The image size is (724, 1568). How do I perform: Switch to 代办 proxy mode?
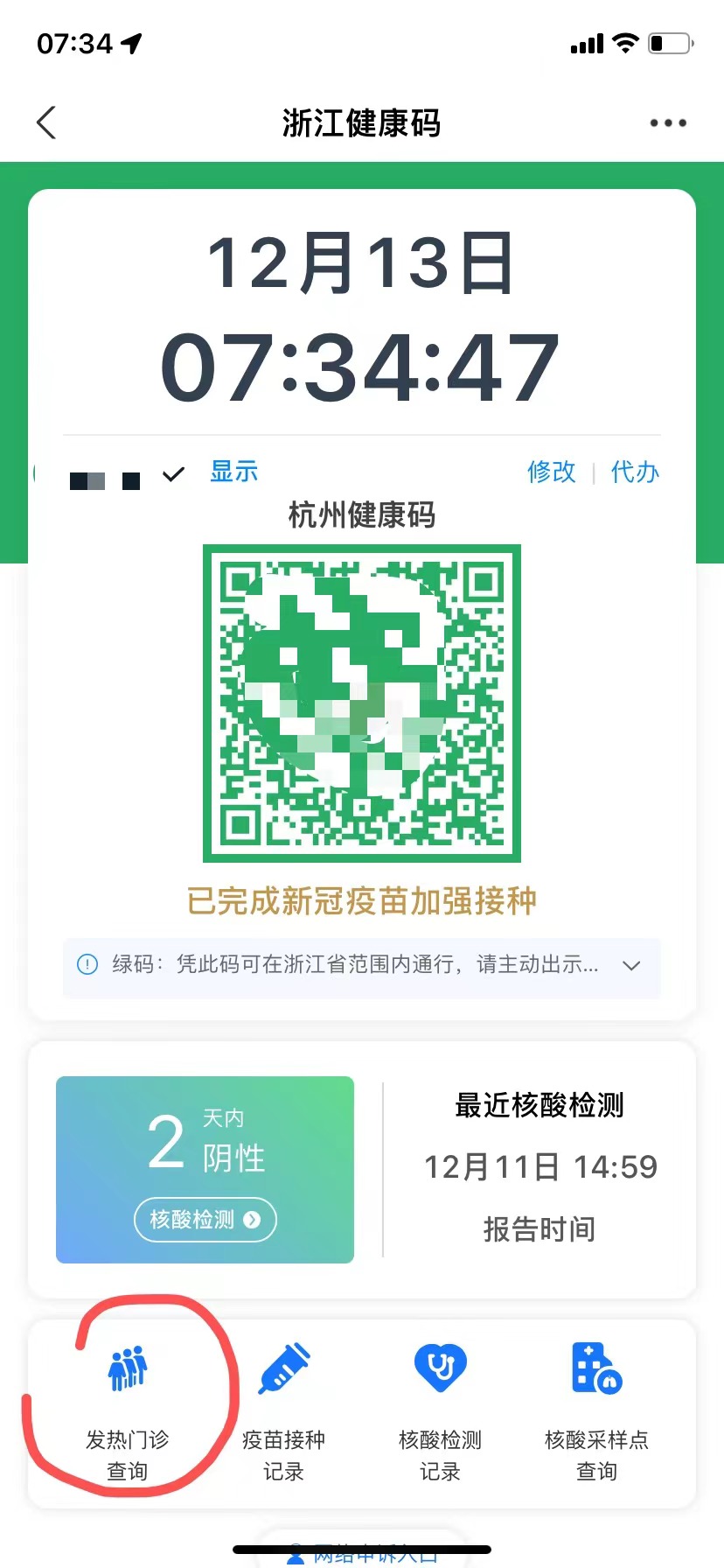[636, 472]
